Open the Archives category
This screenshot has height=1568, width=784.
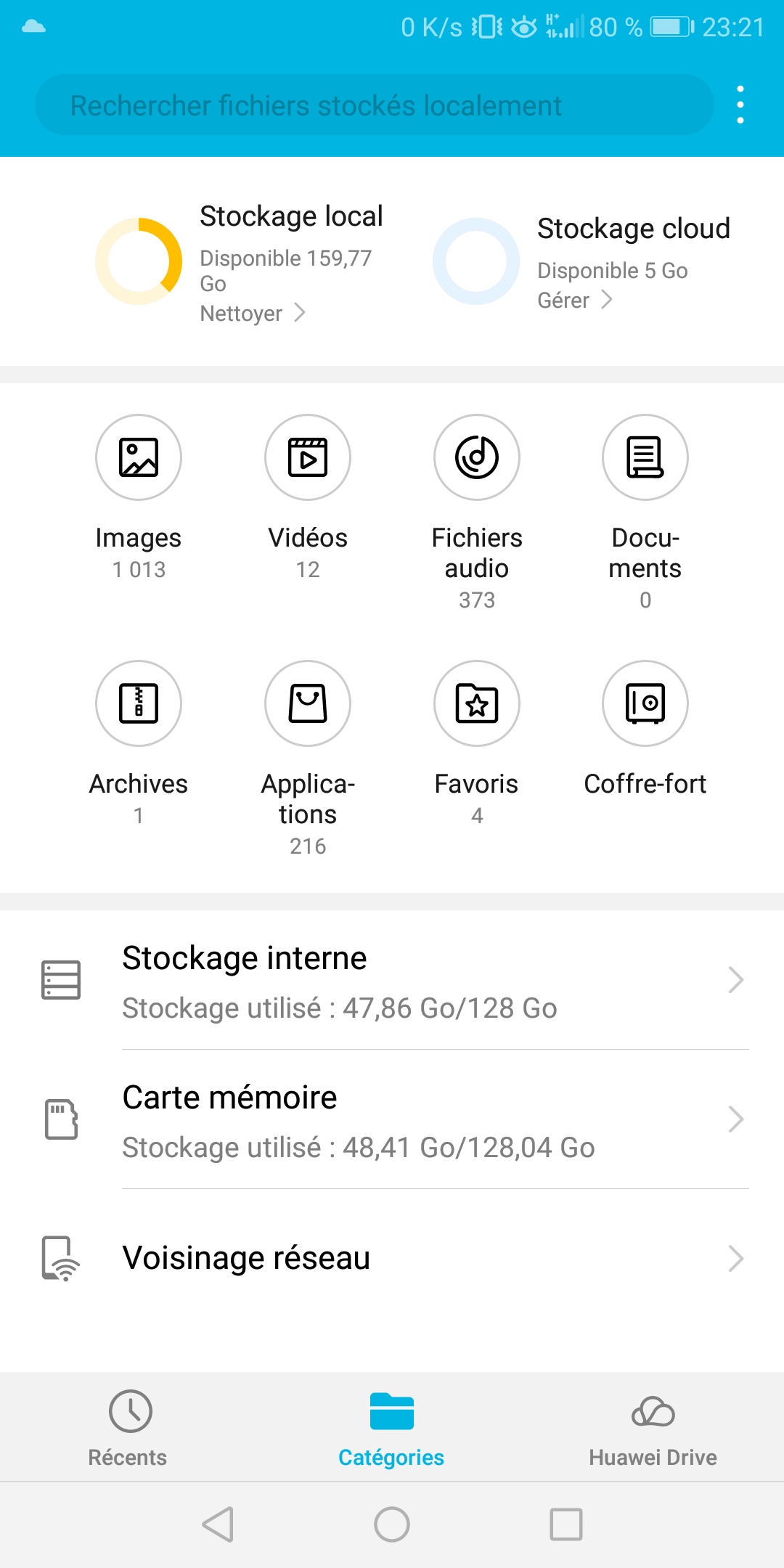coord(139,744)
